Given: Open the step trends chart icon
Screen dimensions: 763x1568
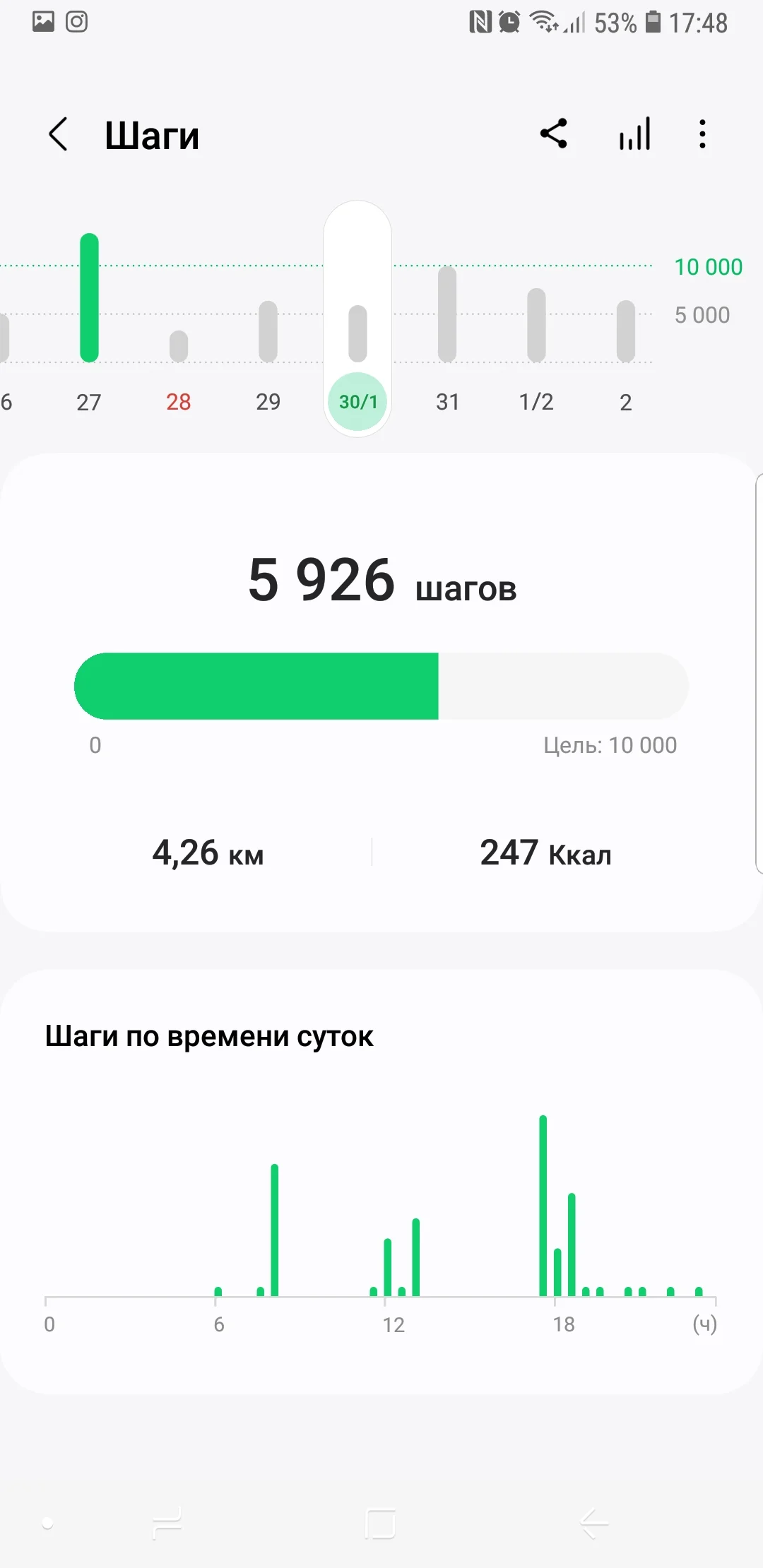Looking at the screenshot, I should click(634, 133).
